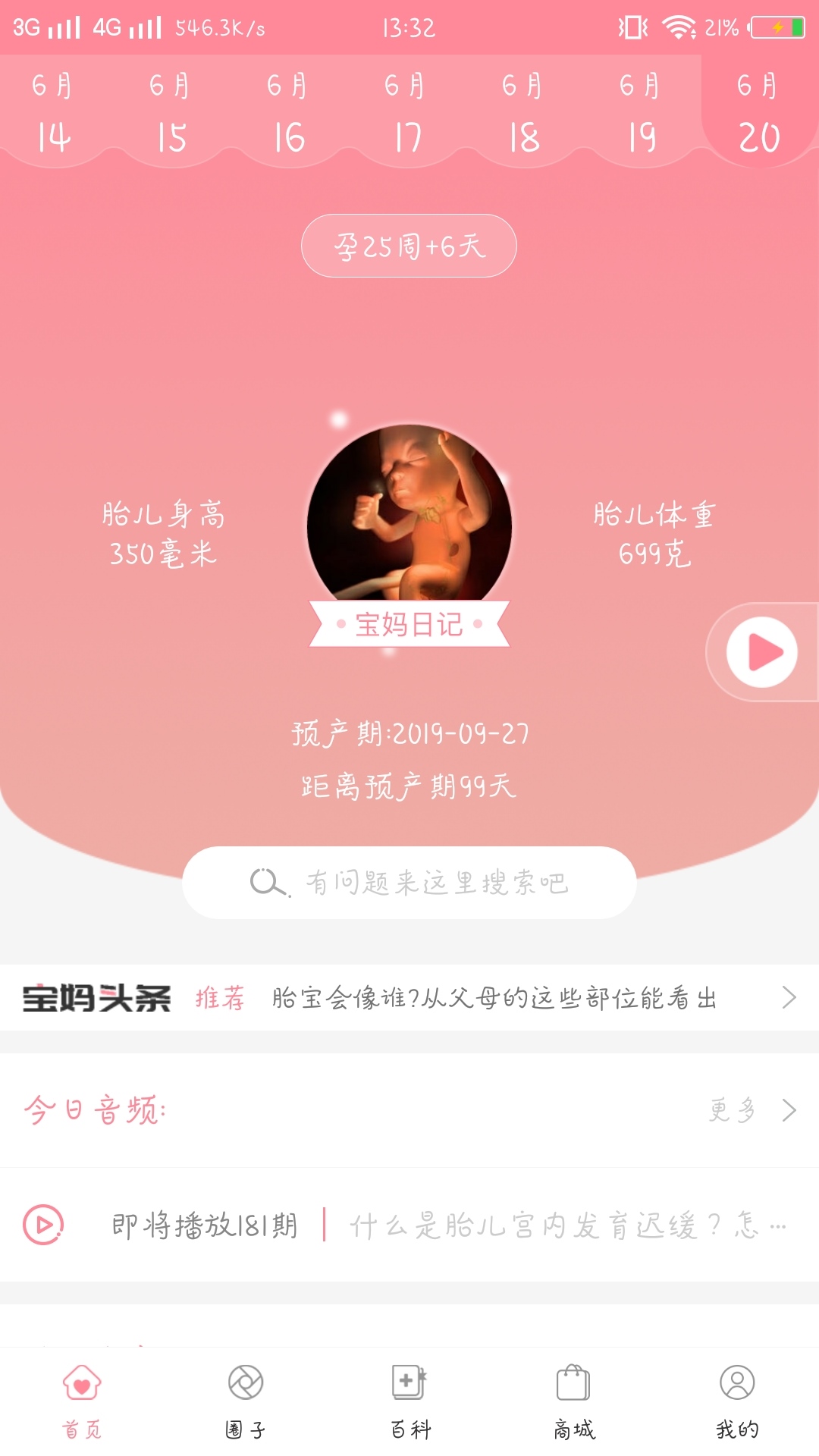
Task: Select June 19 in the date strip
Action: (x=641, y=112)
